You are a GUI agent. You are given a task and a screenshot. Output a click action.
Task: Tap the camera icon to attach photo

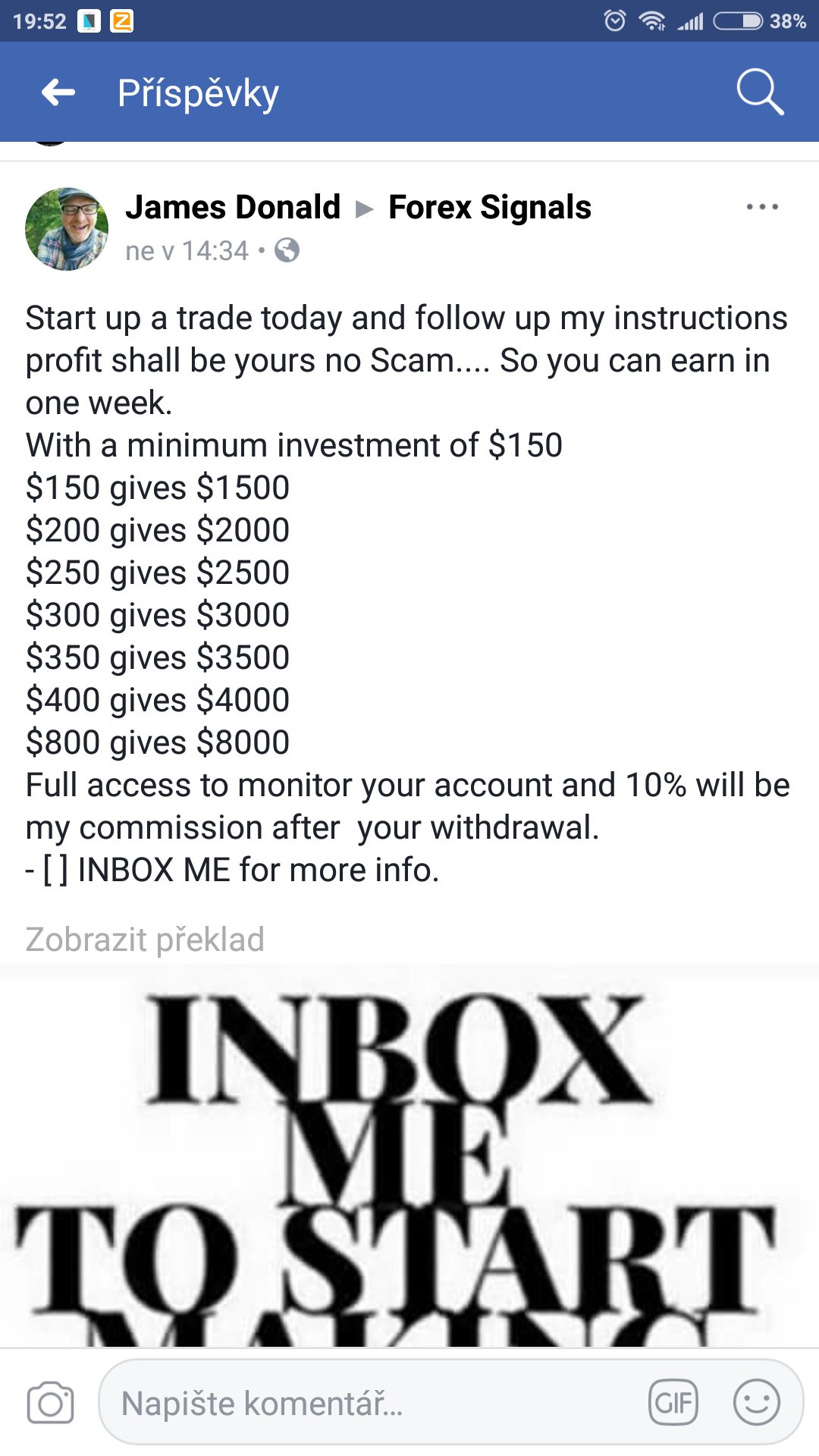pyautogui.click(x=50, y=1403)
